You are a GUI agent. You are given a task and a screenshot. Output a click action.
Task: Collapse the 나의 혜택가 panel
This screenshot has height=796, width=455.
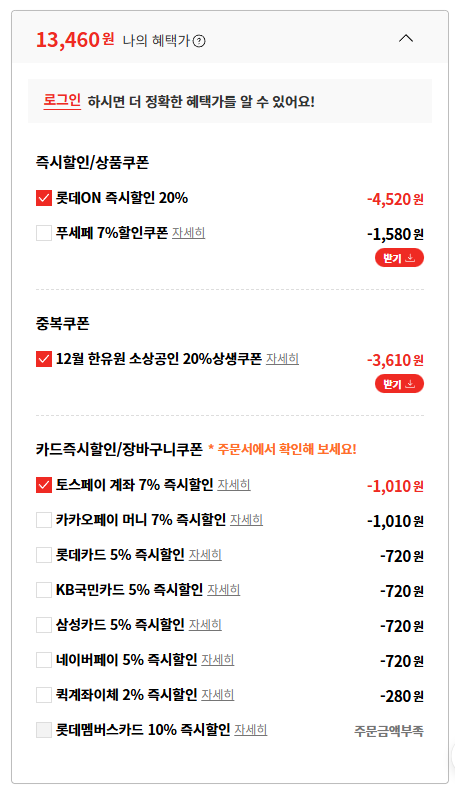pyautogui.click(x=406, y=39)
